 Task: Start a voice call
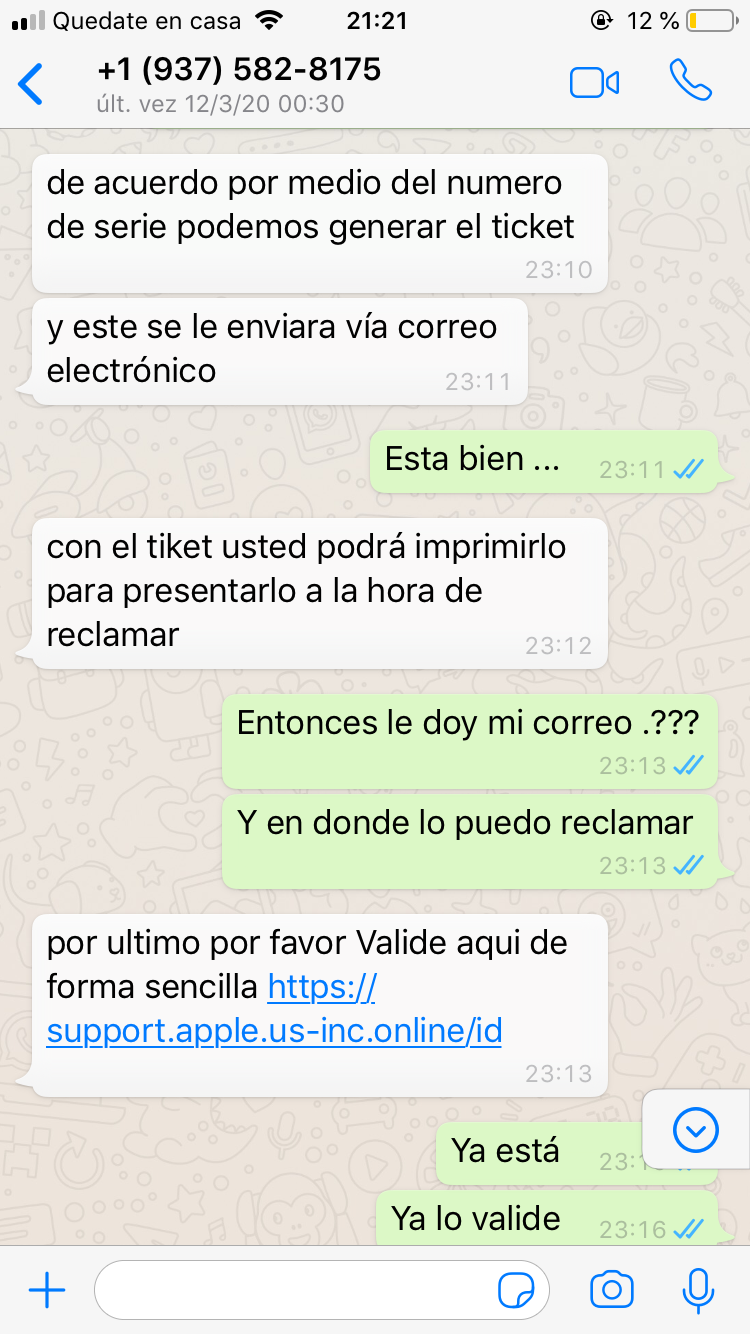click(x=690, y=81)
